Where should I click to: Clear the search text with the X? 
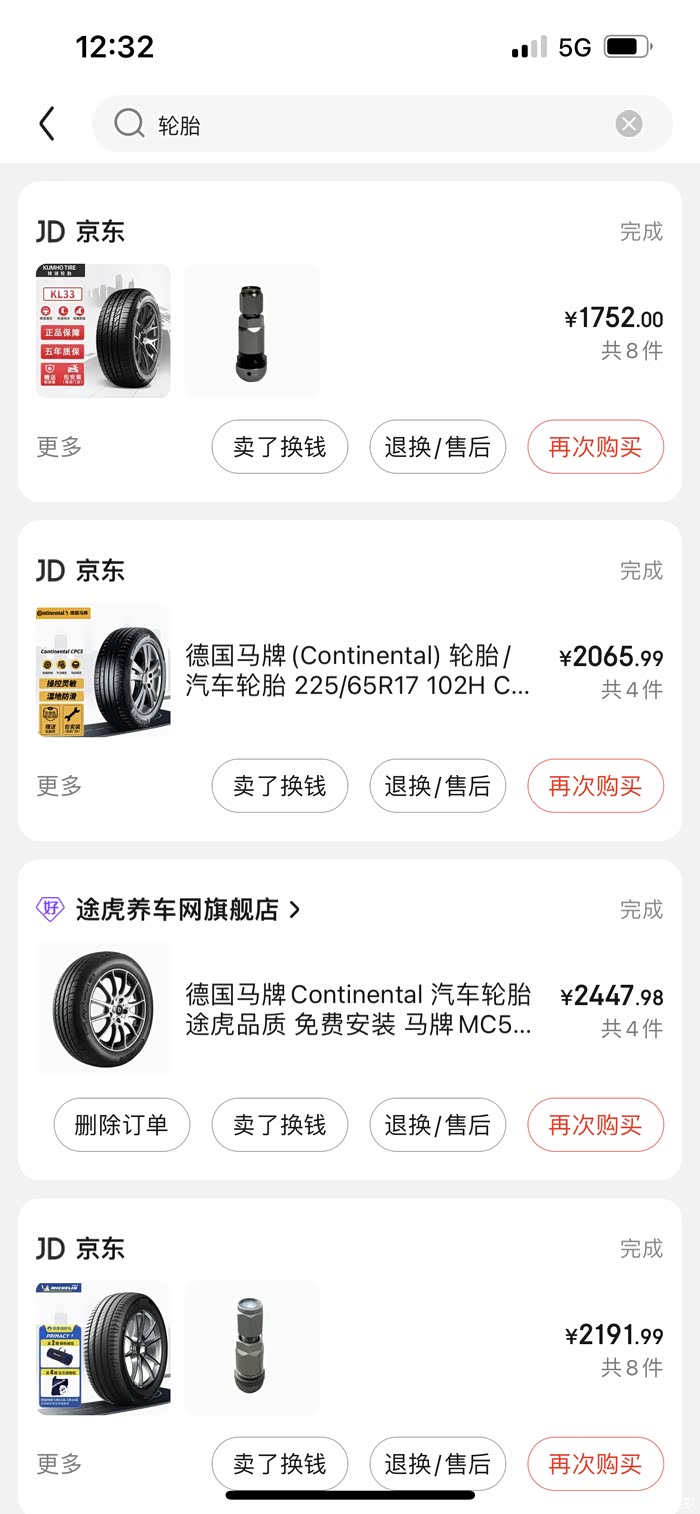coord(629,124)
